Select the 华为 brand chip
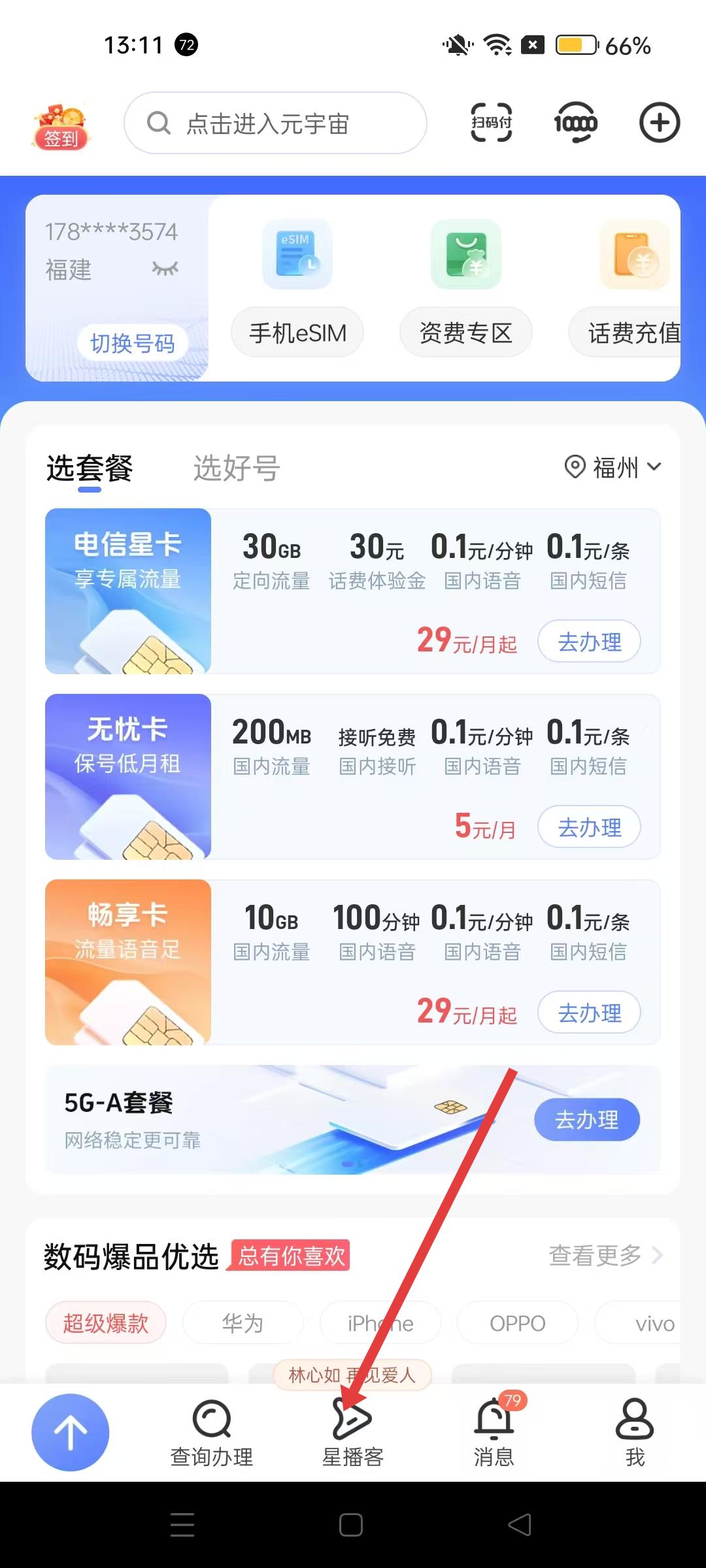 243,1323
